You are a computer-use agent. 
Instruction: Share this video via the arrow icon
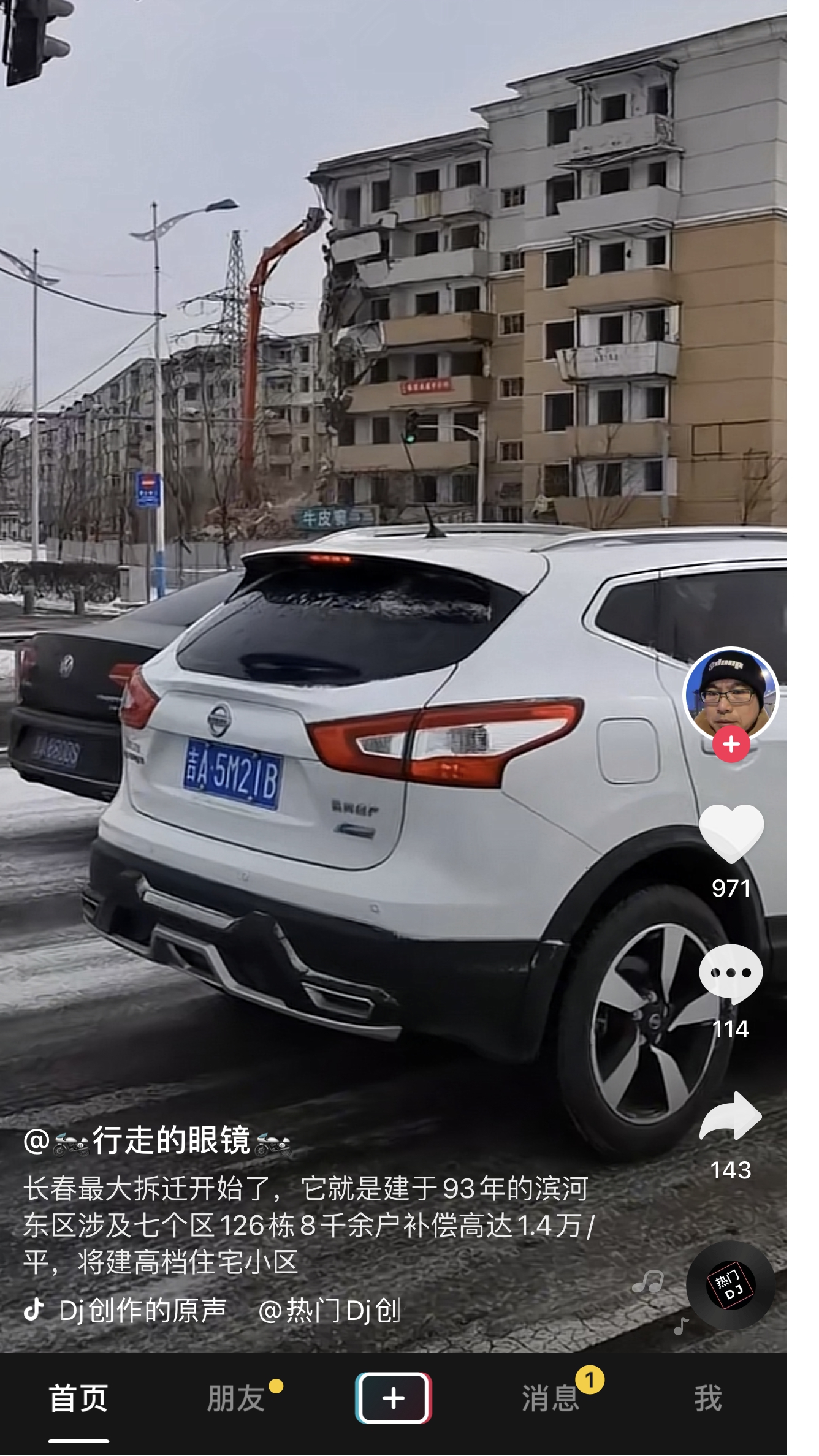pyautogui.click(x=731, y=1116)
